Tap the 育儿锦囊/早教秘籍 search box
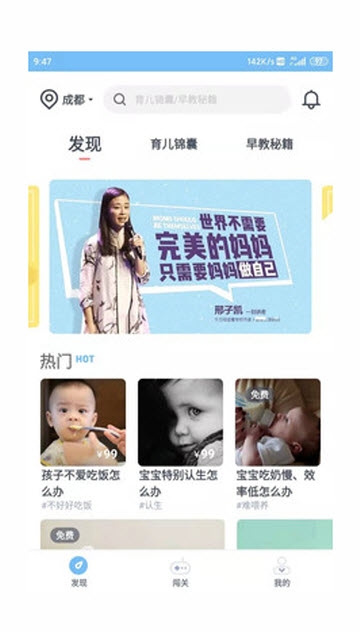The width and height of the screenshot is (360, 632). [x=197, y=99]
